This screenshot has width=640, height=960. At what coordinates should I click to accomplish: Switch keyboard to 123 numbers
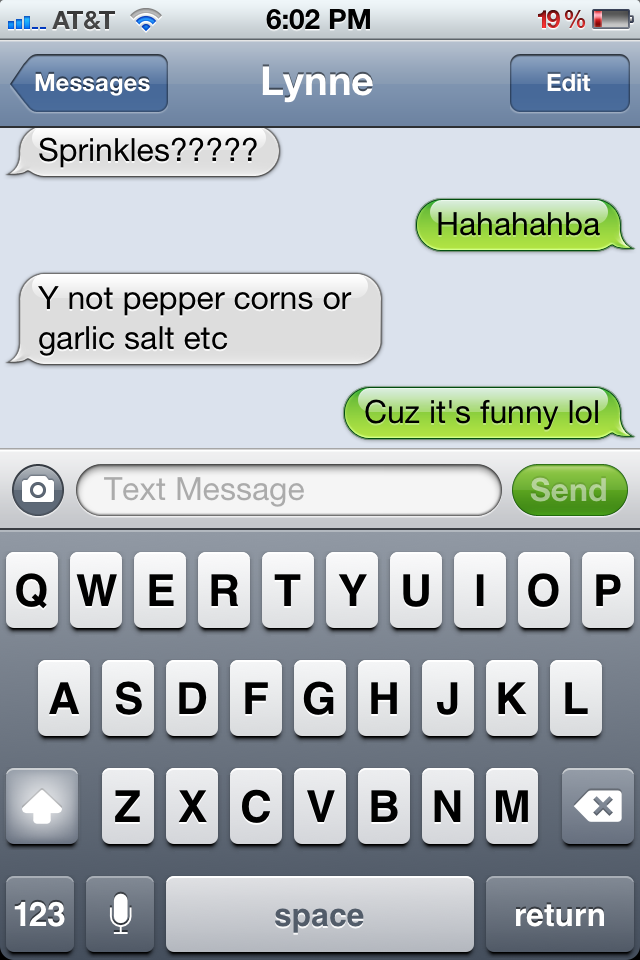click(x=40, y=914)
